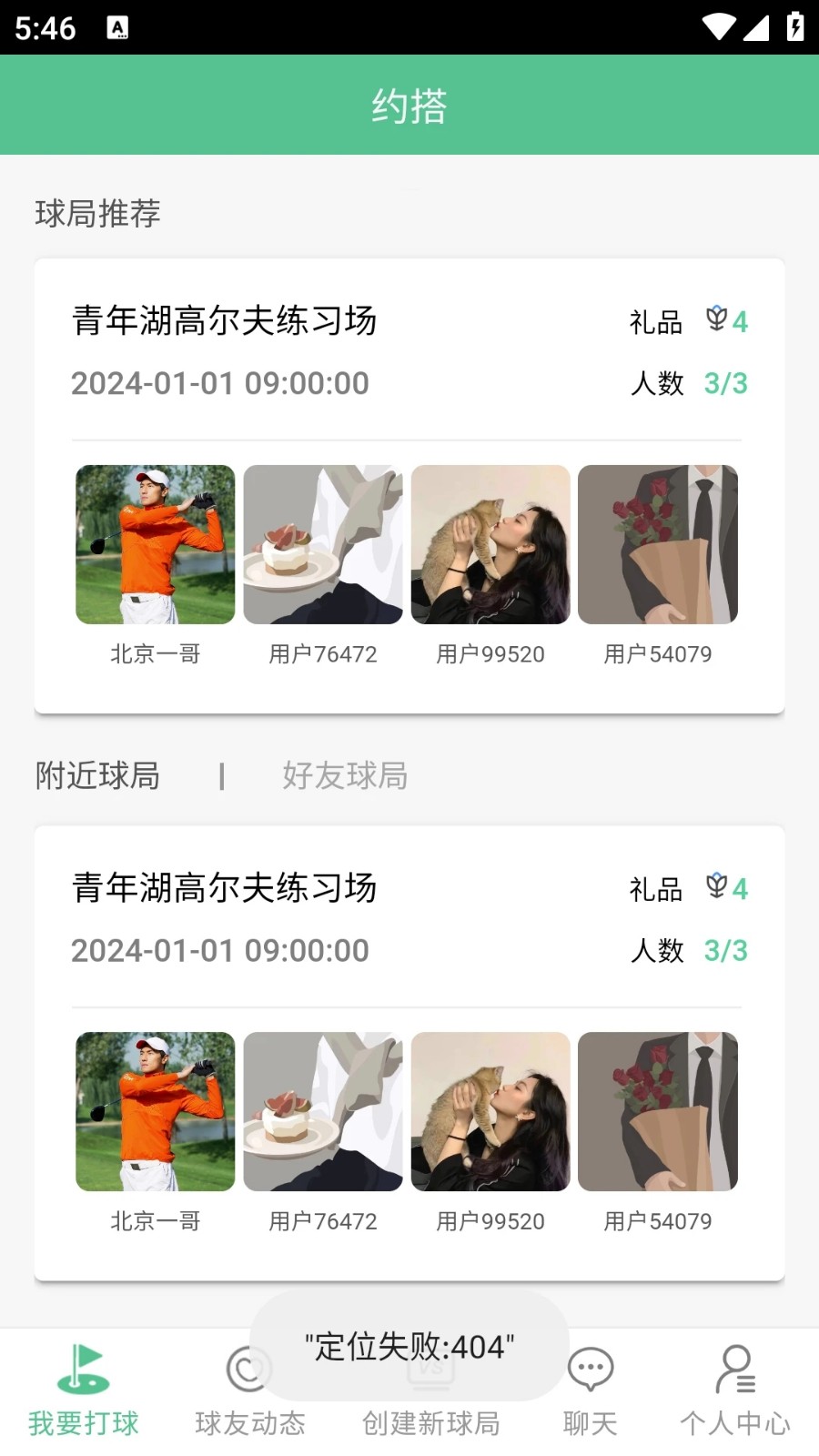Open the 球友动态 feed icon
The image size is (819, 1456).
(248, 1370)
